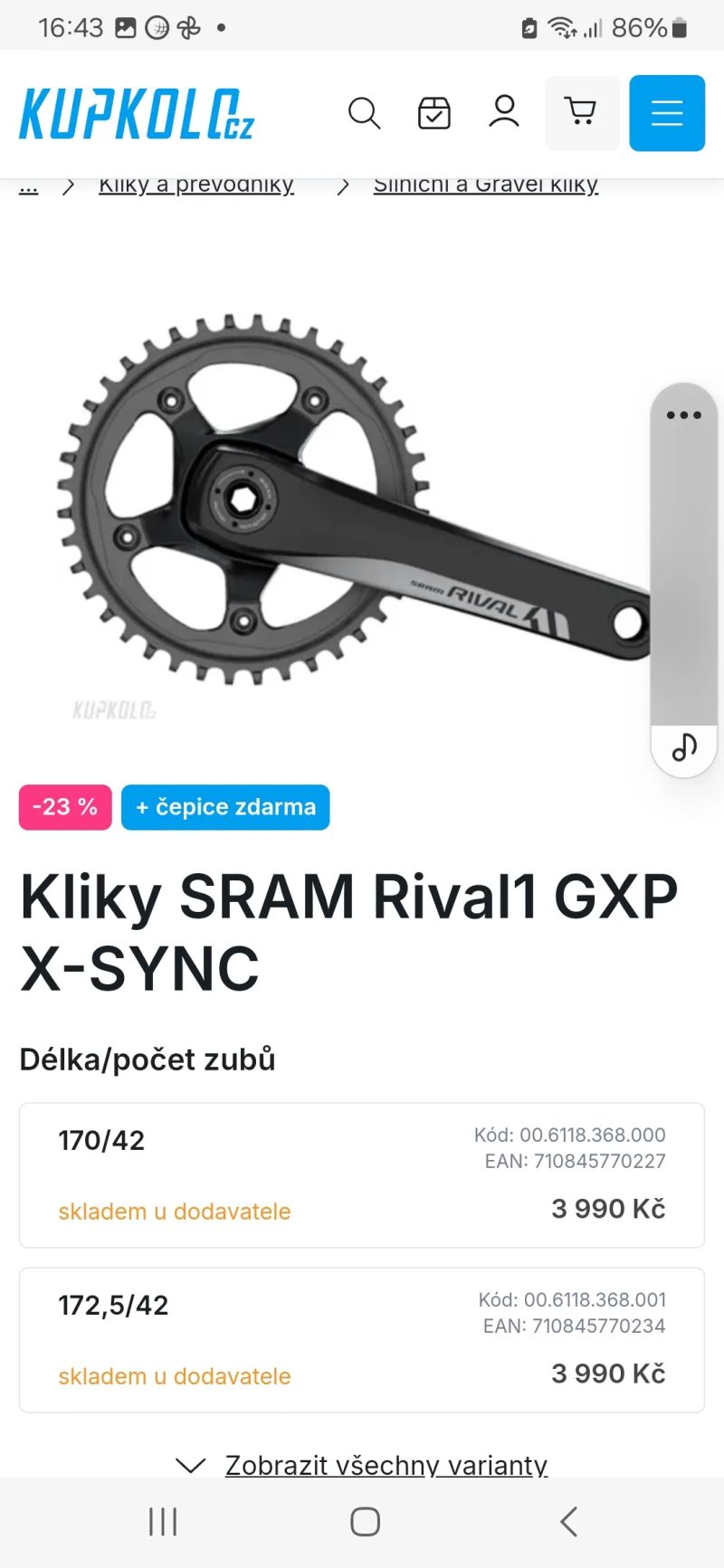Expand the collapsed breadcrumb ellipsis
724x1568 pixels.
[29, 187]
